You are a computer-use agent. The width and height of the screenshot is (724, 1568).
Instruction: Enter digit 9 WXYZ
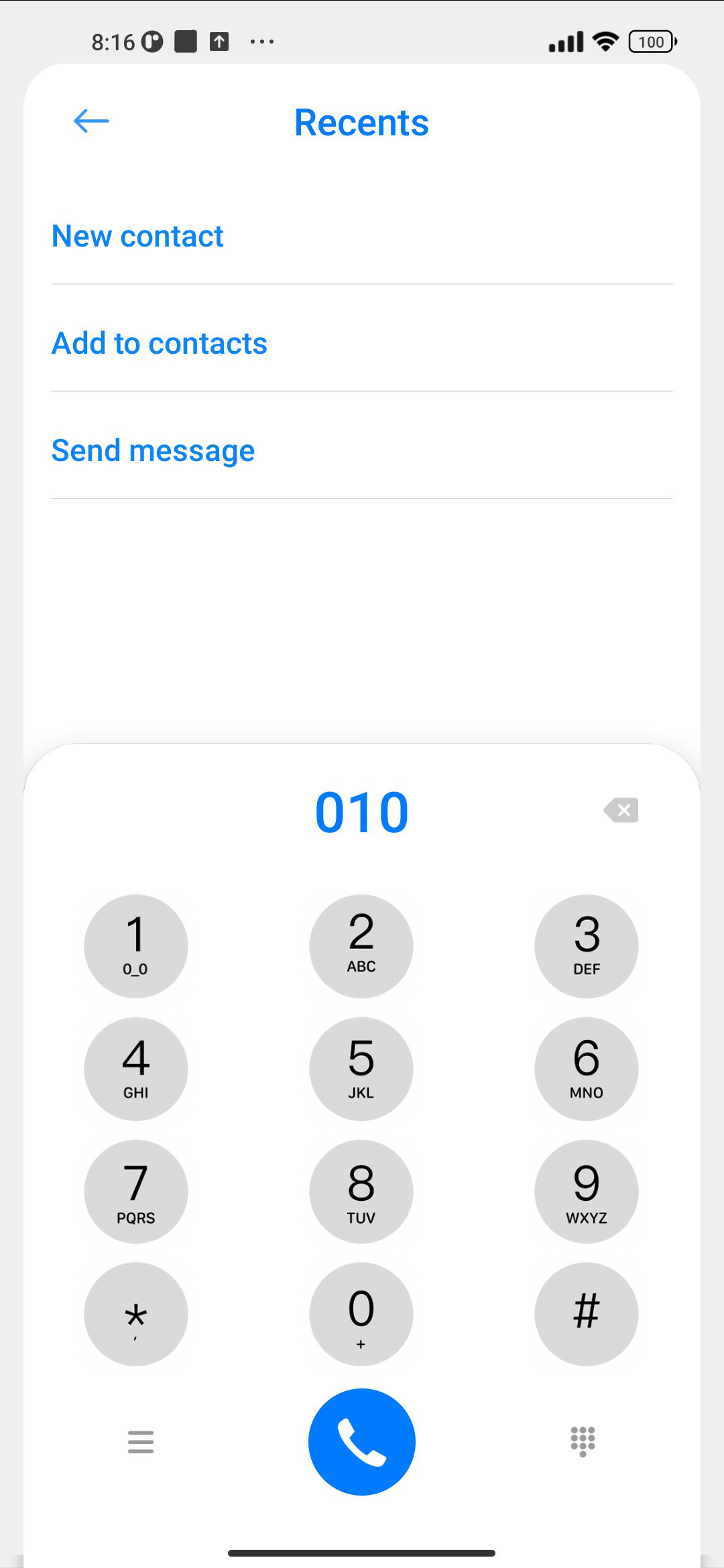coord(587,1191)
